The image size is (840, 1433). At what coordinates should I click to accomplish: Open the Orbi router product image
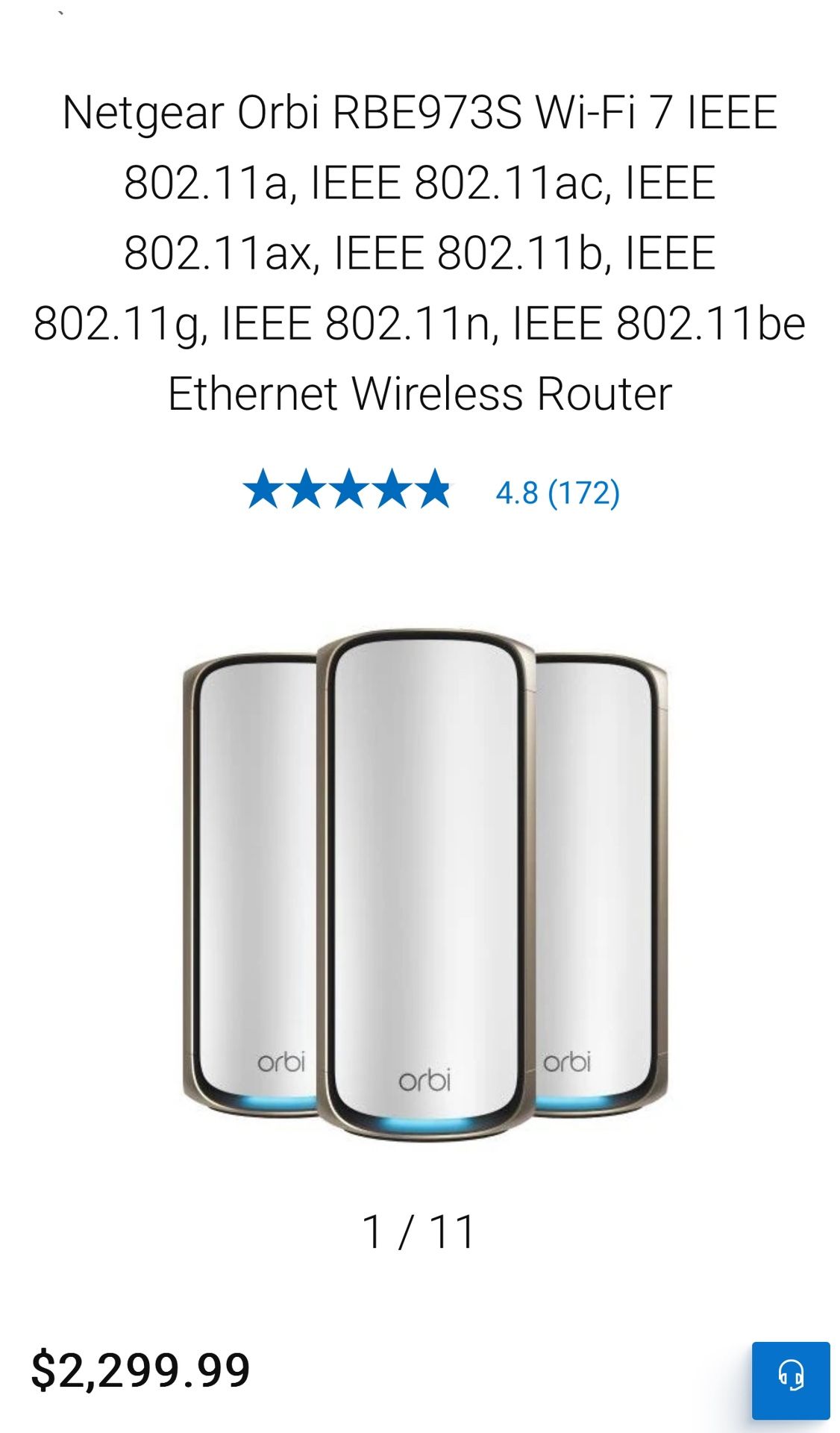424,884
